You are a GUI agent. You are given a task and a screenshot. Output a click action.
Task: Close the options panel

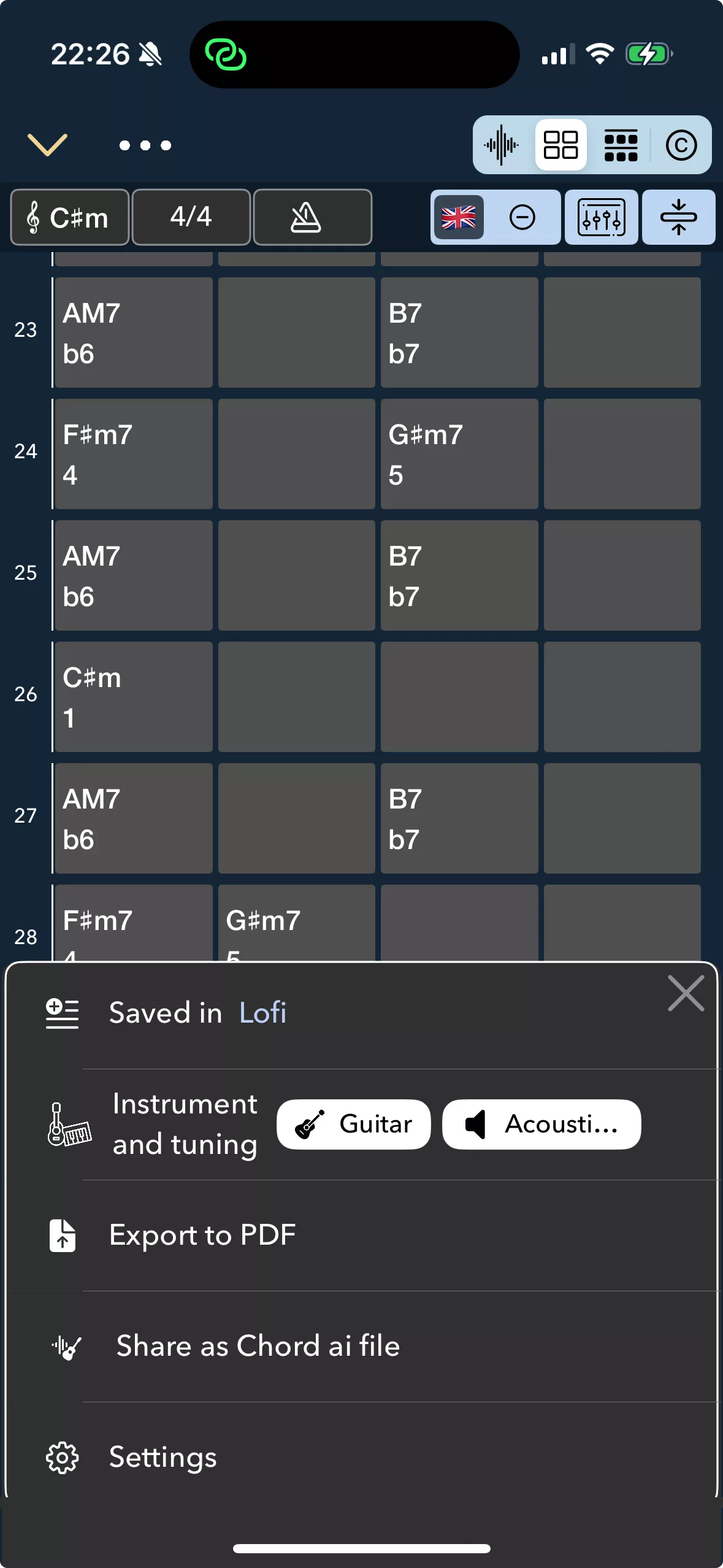pyautogui.click(x=686, y=993)
